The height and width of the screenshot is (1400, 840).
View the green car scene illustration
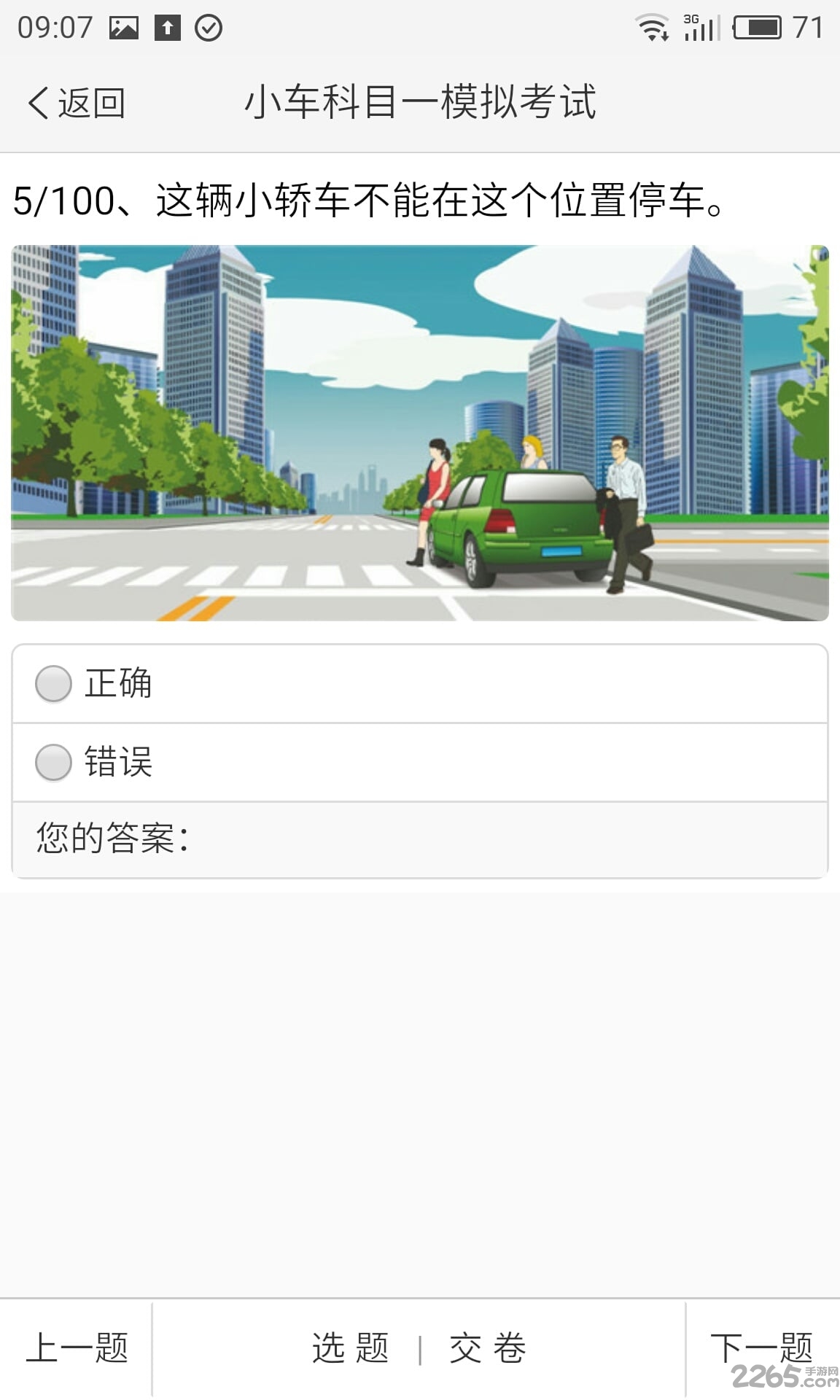click(x=420, y=430)
